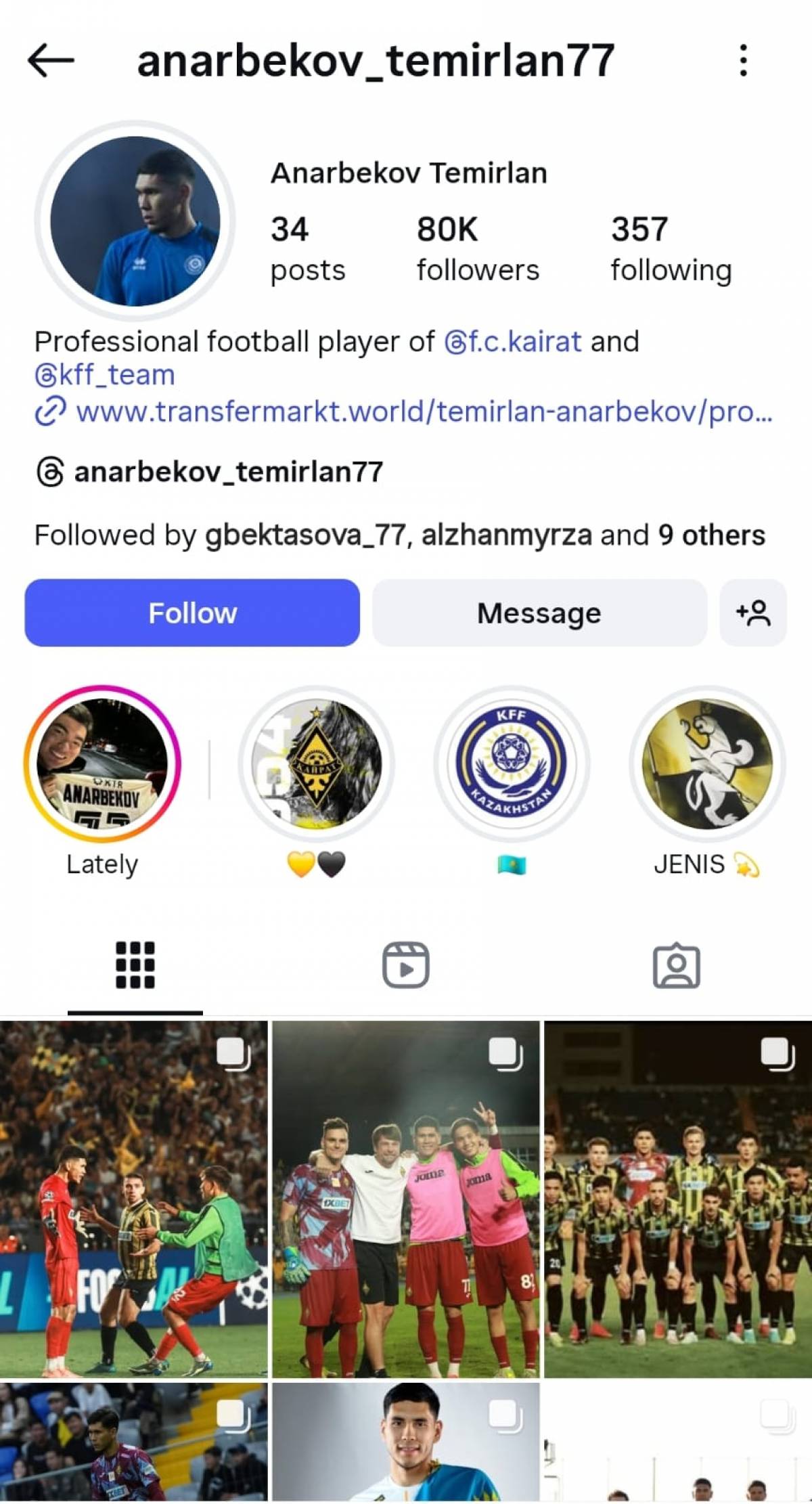This screenshot has width=812, height=1504.
Task: Open the 357 following list
Action: (671, 248)
